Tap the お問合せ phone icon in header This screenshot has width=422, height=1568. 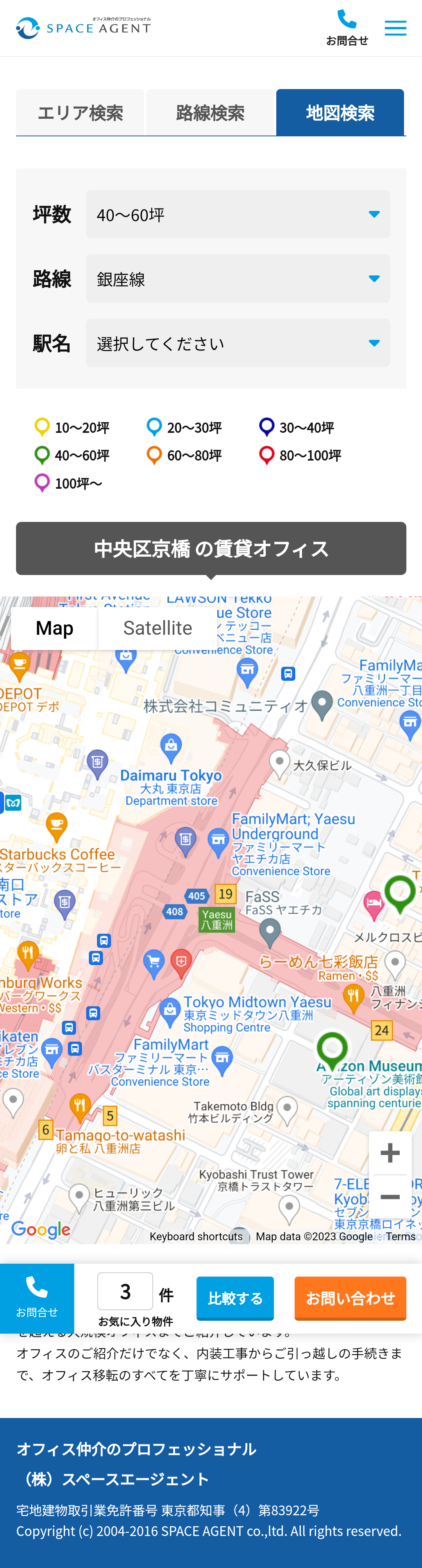pyautogui.click(x=347, y=28)
